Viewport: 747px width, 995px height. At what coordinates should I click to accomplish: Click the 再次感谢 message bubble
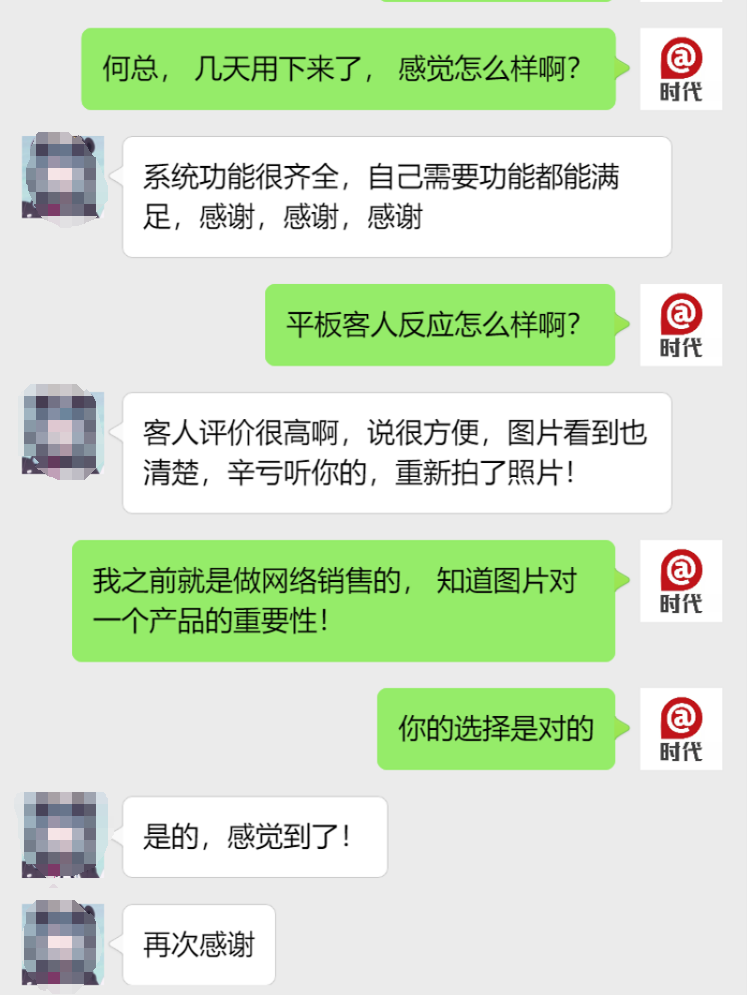[198, 943]
